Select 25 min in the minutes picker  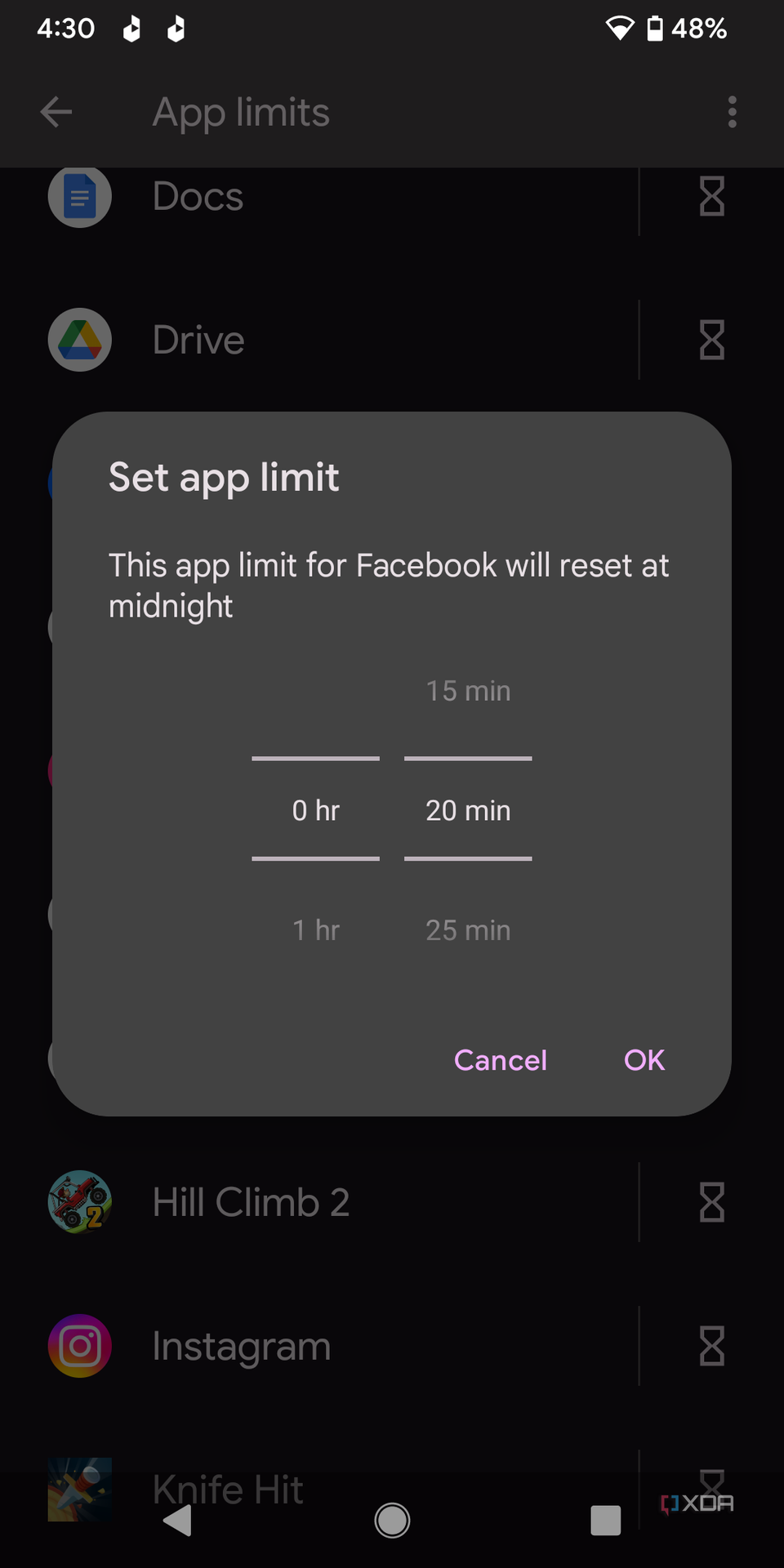(x=468, y=930)
